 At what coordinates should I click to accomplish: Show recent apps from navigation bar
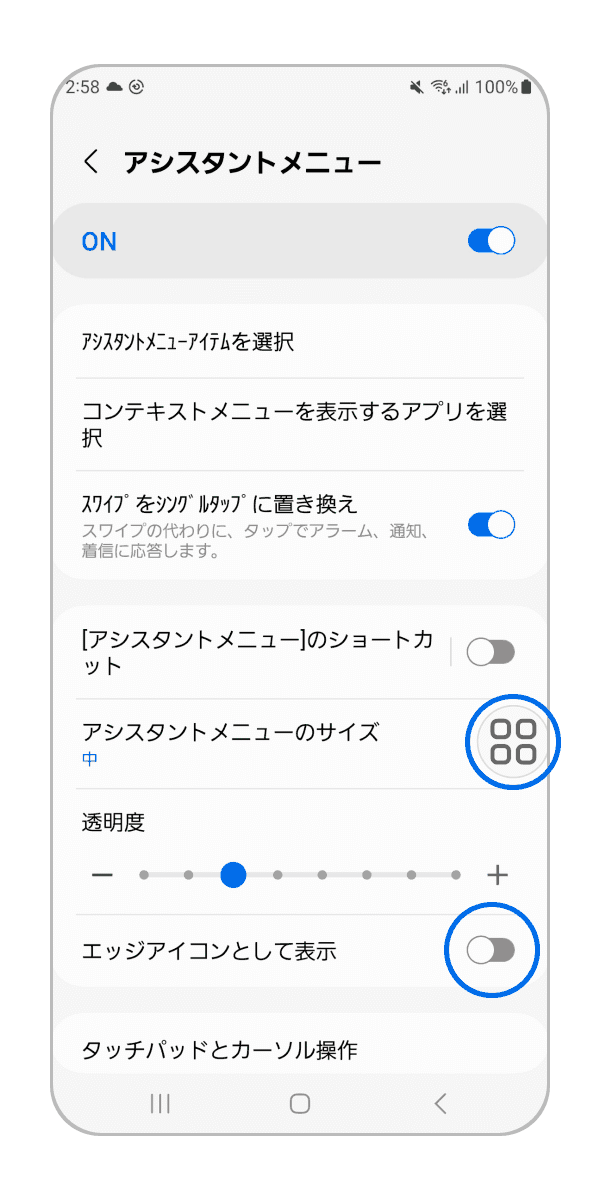[x=160, y=1103]
